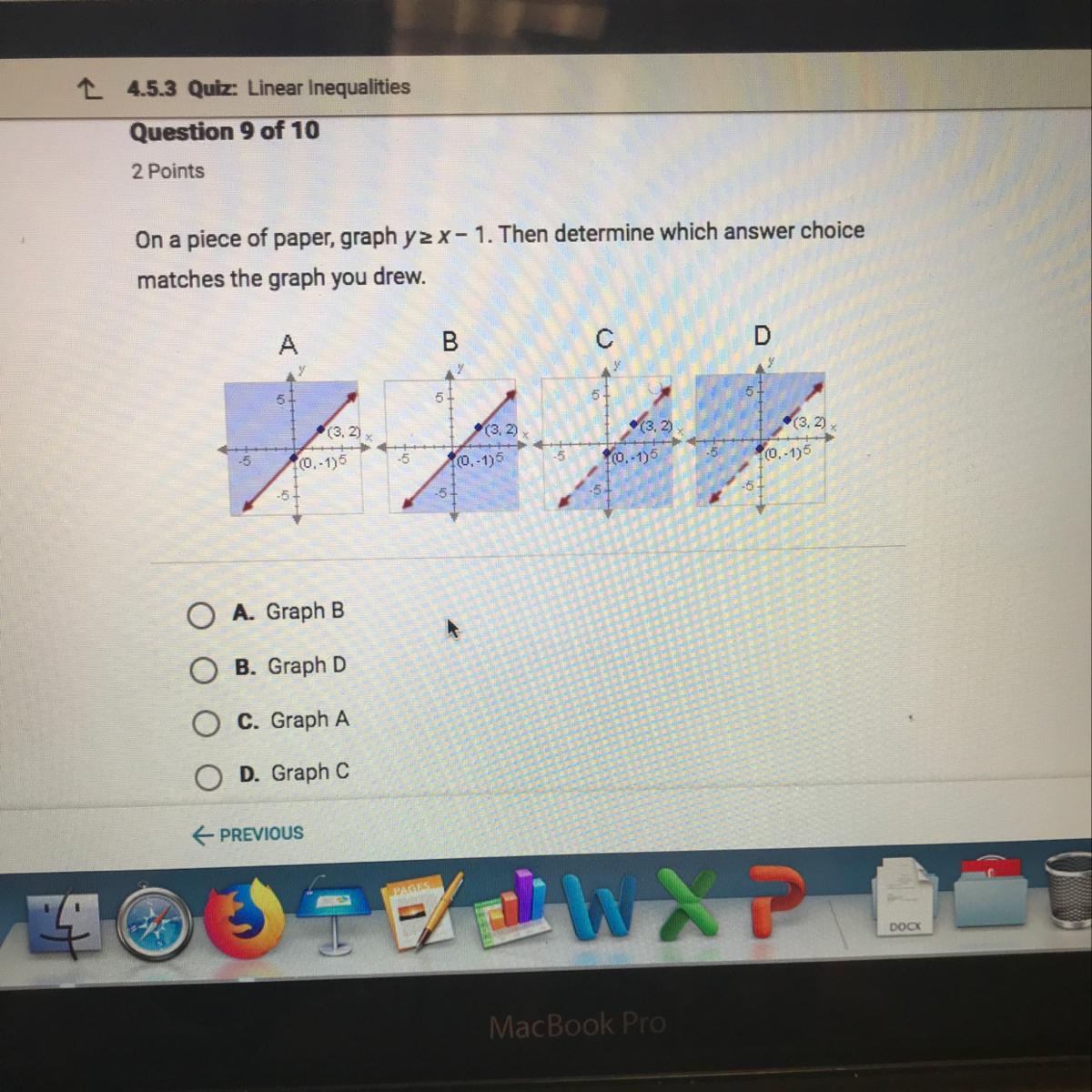
Task: Go back with the PREVIOUS link
Action: (248, 834)
